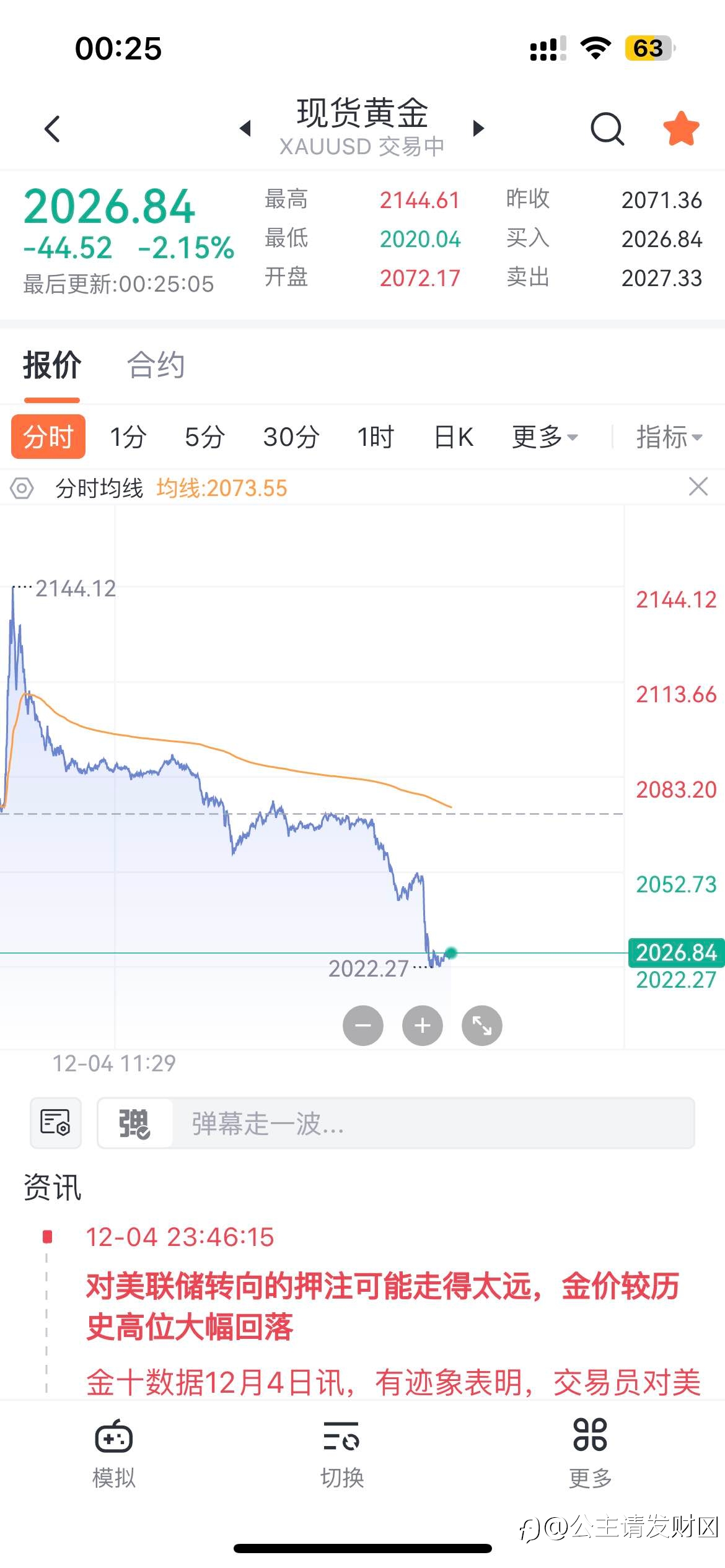Close the 分时均线 indicator bar

point(698,487)
